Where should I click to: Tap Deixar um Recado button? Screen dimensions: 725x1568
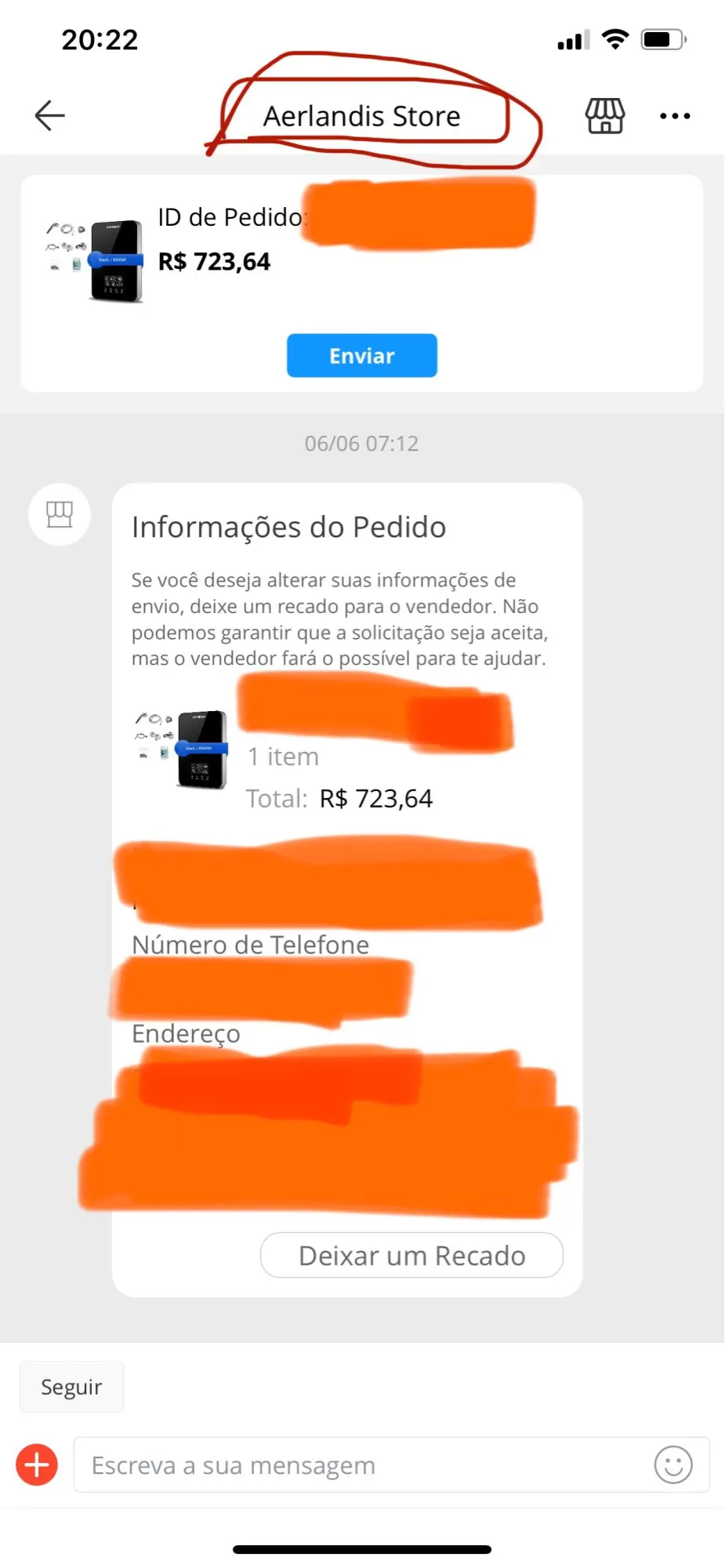pos(411,1255)
